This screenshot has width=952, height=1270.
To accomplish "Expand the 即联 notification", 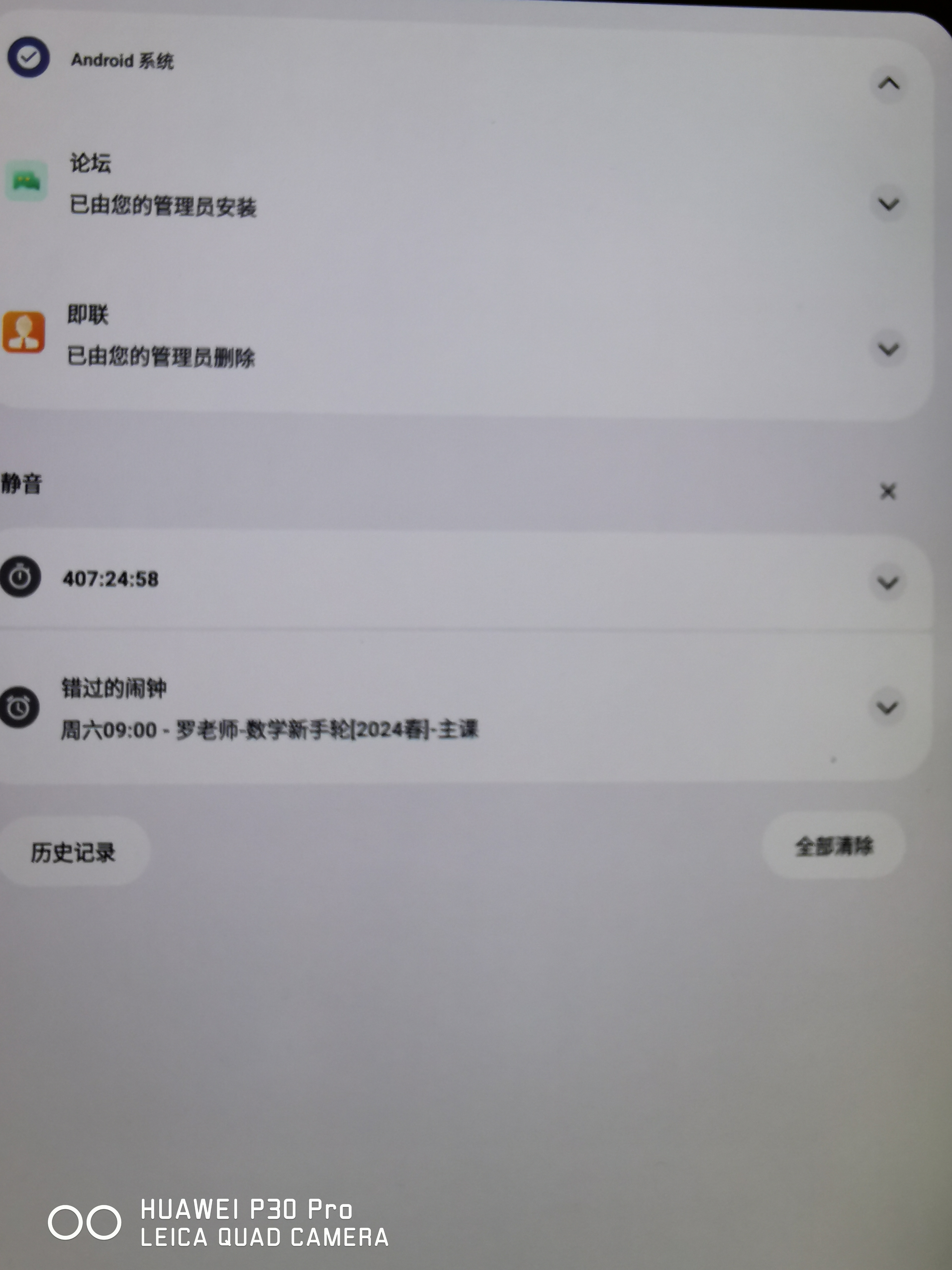I will [888, 349].
